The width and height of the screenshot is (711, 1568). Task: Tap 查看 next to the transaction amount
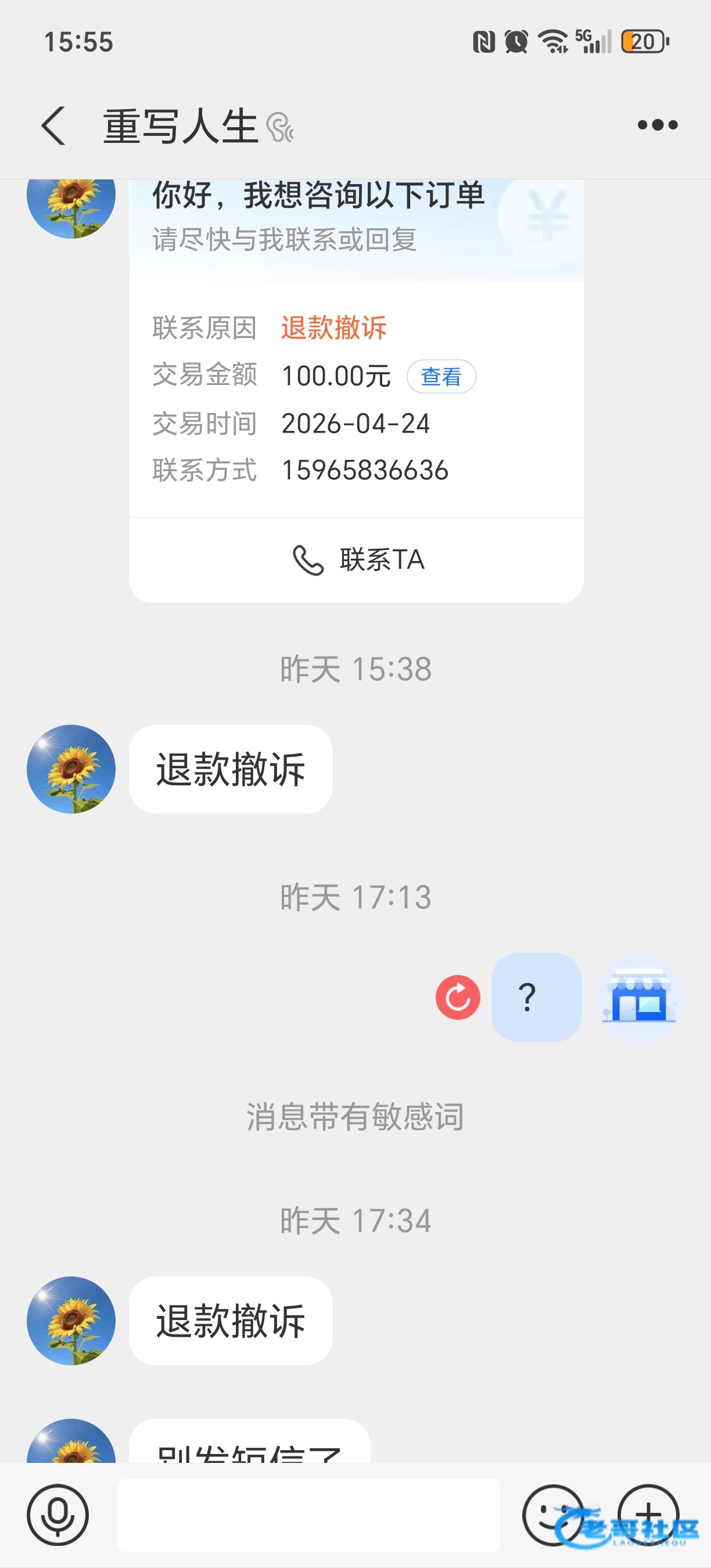point(441,376)
